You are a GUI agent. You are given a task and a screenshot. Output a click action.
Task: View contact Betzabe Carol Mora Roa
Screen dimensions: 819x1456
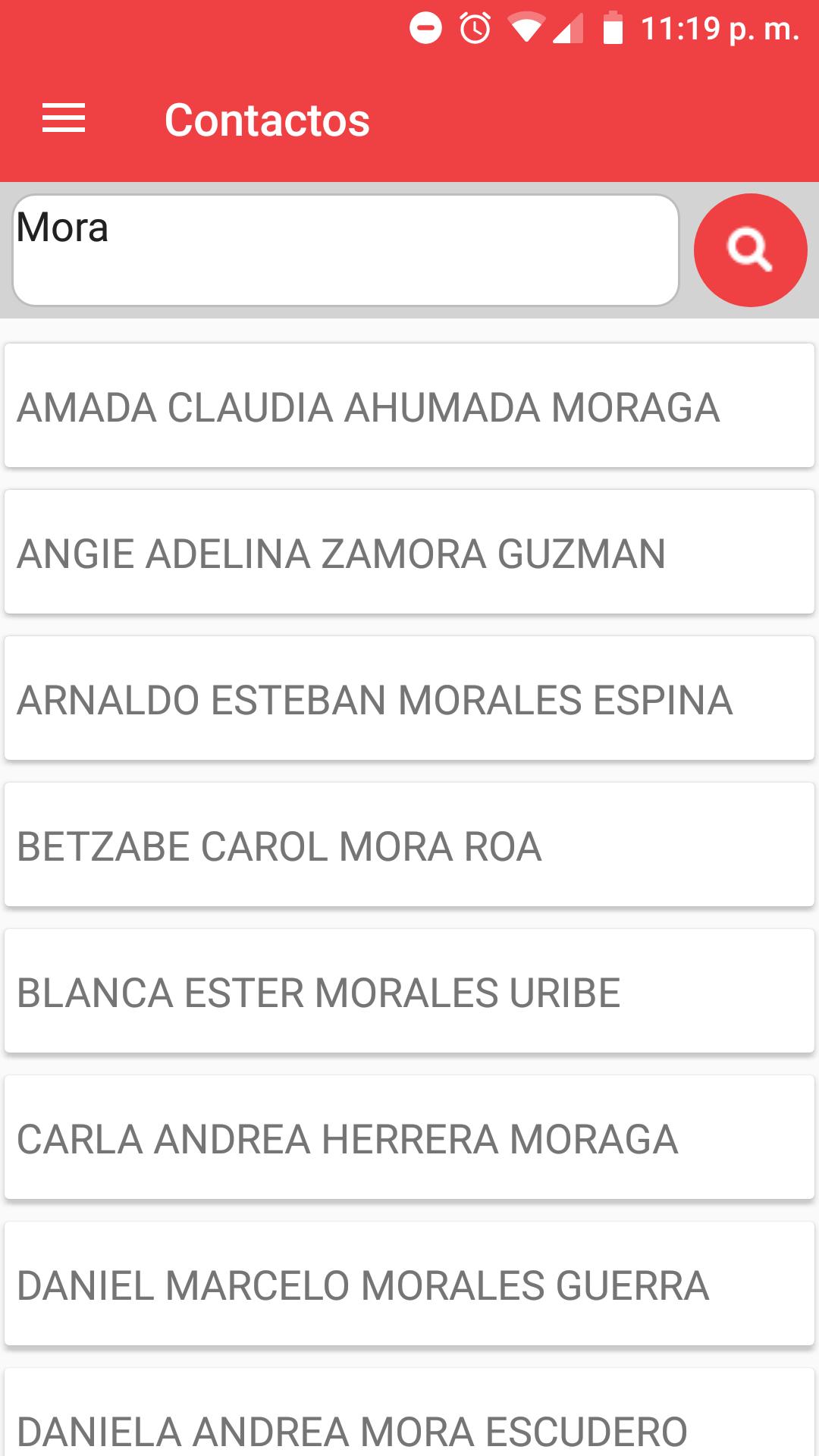click(x=409, y=845)
